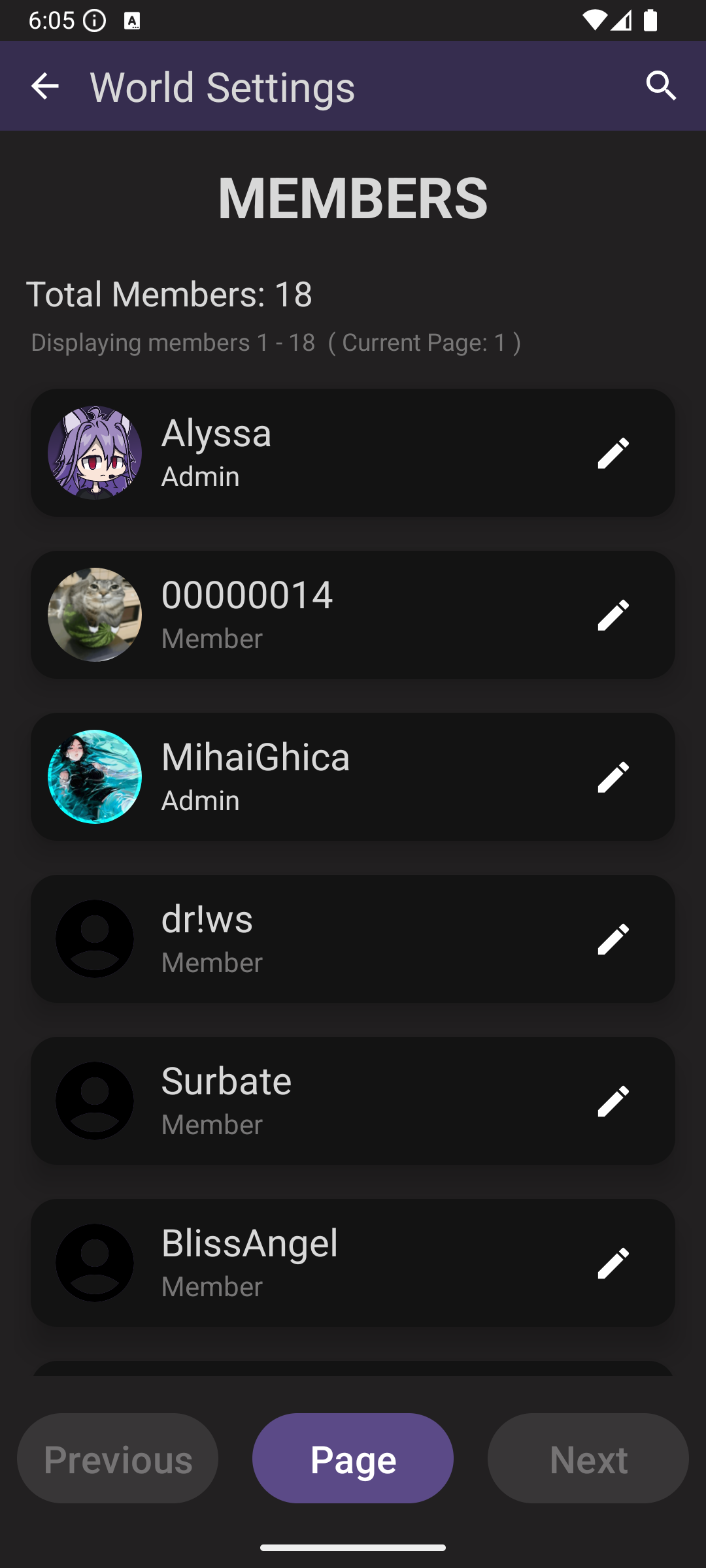Image resolution: width=706 pixels, height=1568 pixels.
Task: Go back from World Settings
Action: [x=45, y=86]
